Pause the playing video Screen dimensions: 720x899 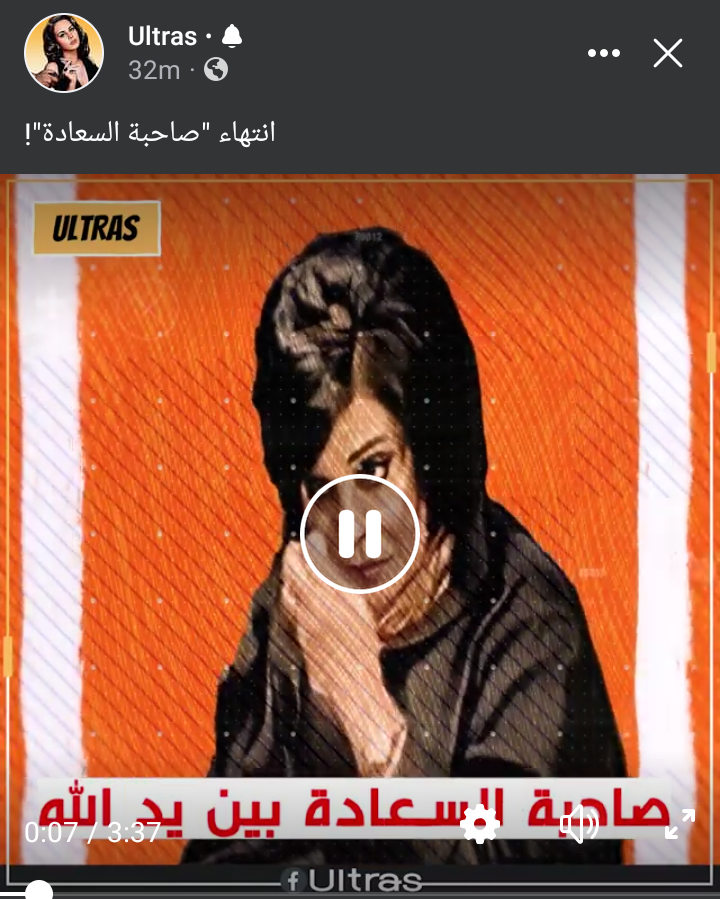pos(359,533)
